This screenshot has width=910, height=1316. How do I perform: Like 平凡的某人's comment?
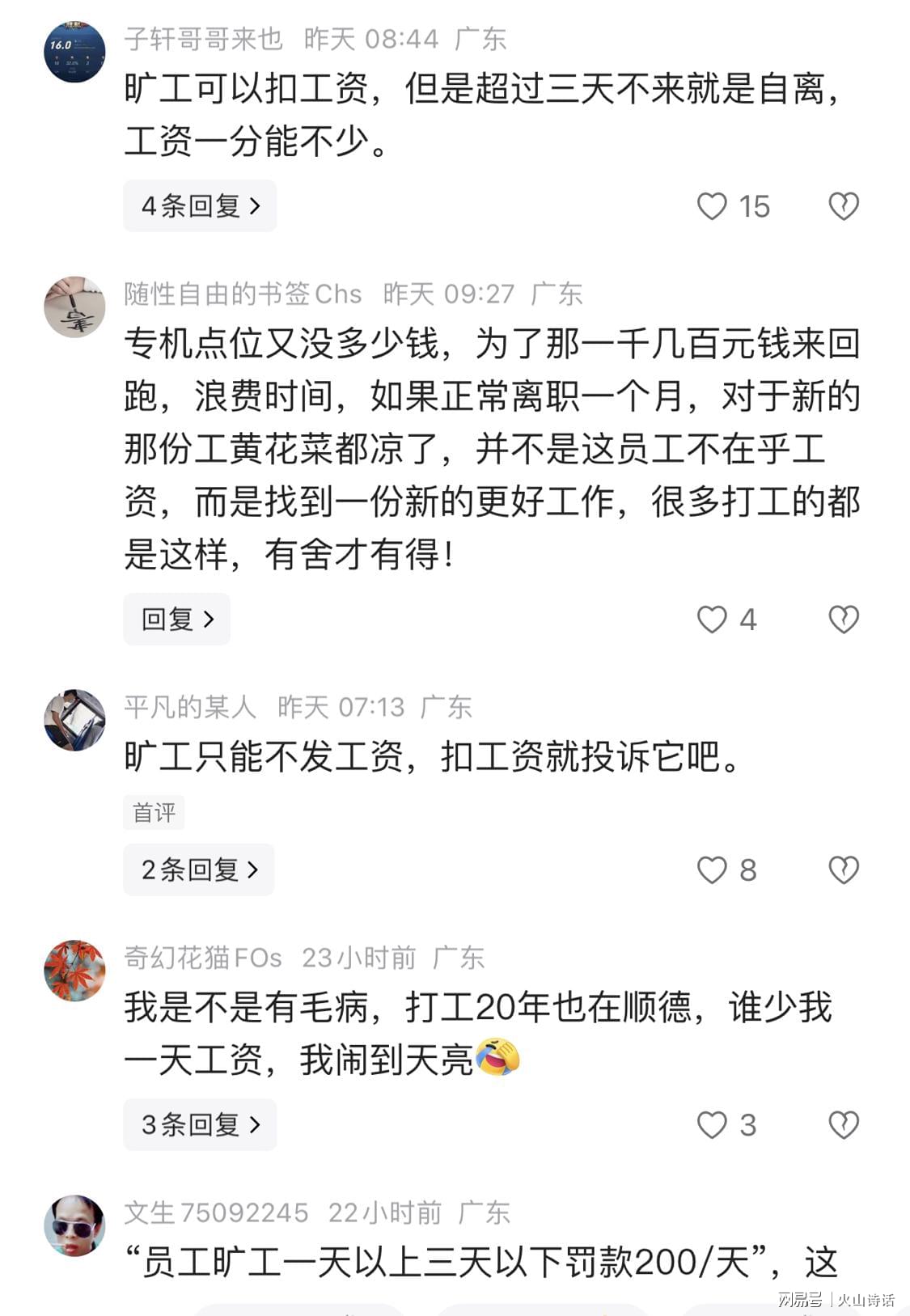point(712,870)
